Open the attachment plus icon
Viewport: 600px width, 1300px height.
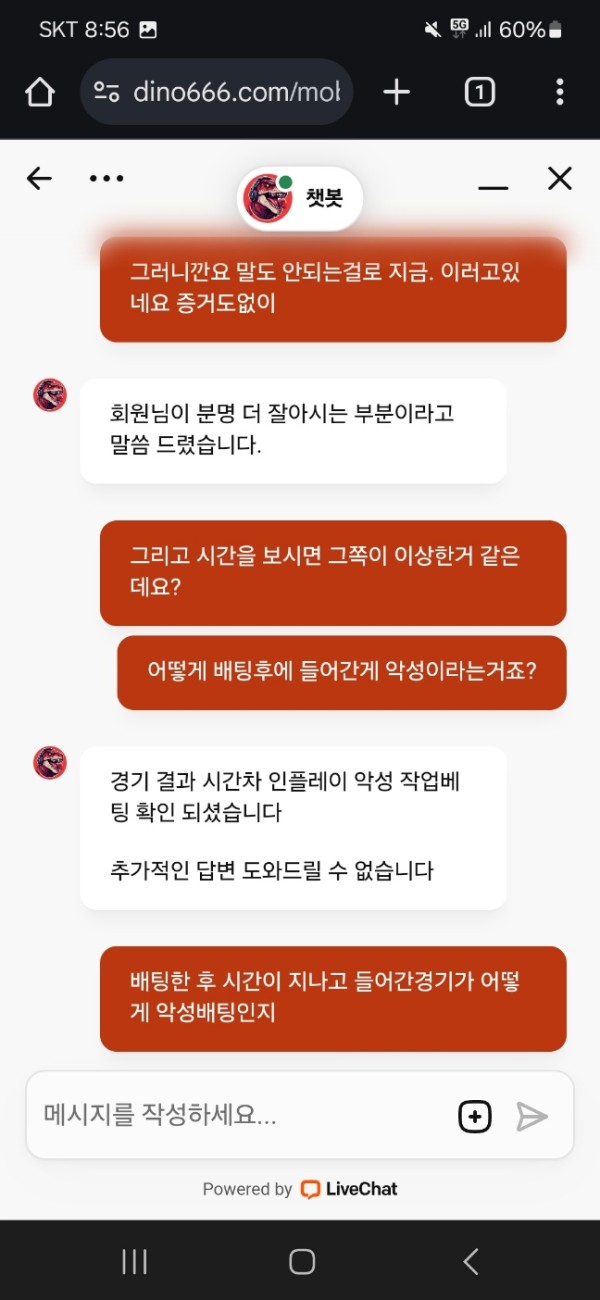pos(475,1116)
